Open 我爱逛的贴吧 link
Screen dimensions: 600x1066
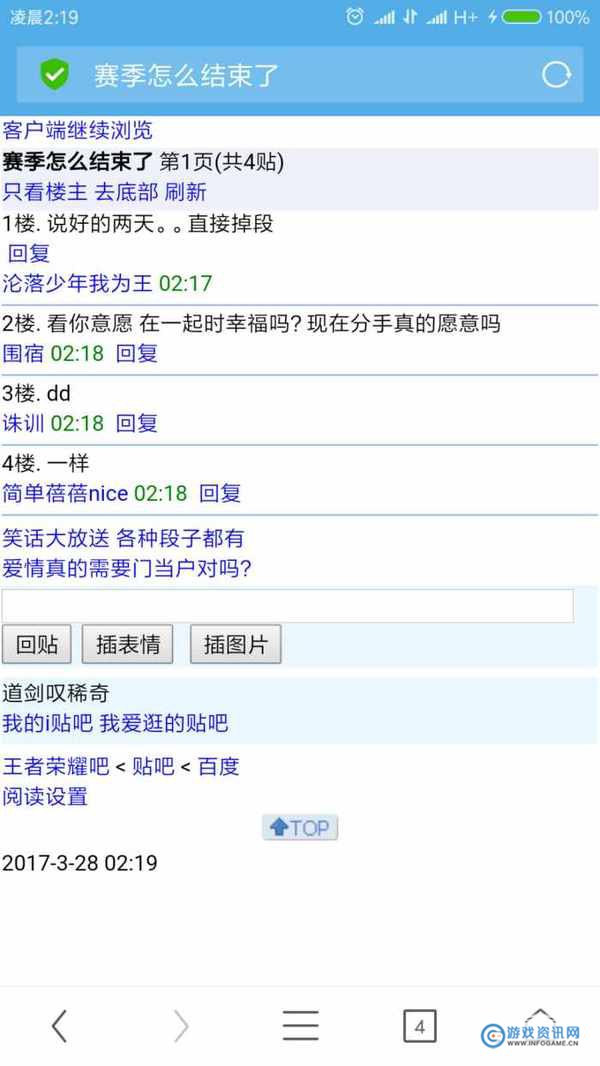164,723
